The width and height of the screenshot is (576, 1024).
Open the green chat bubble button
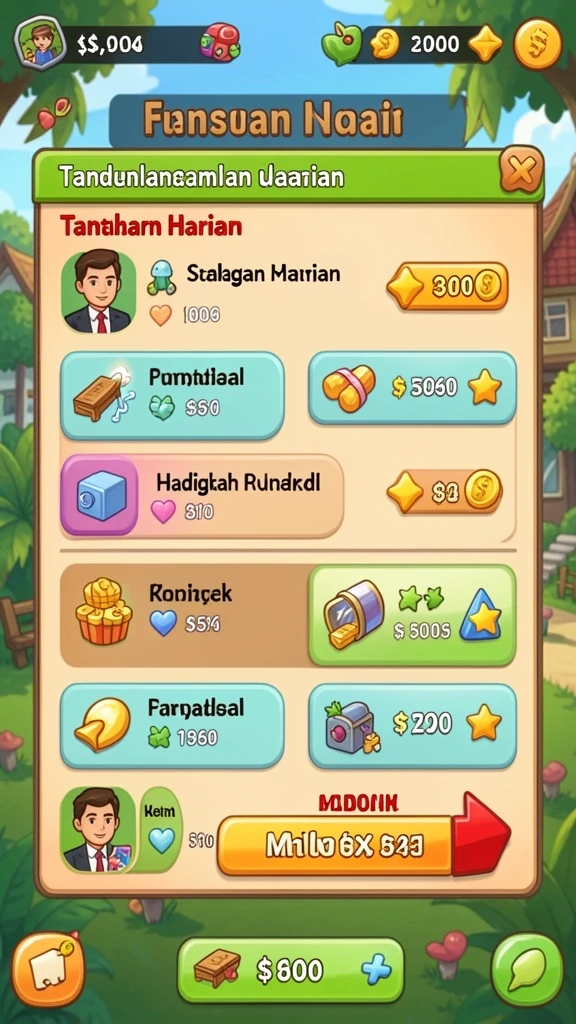pyautogui.click(x=527, y=970)
